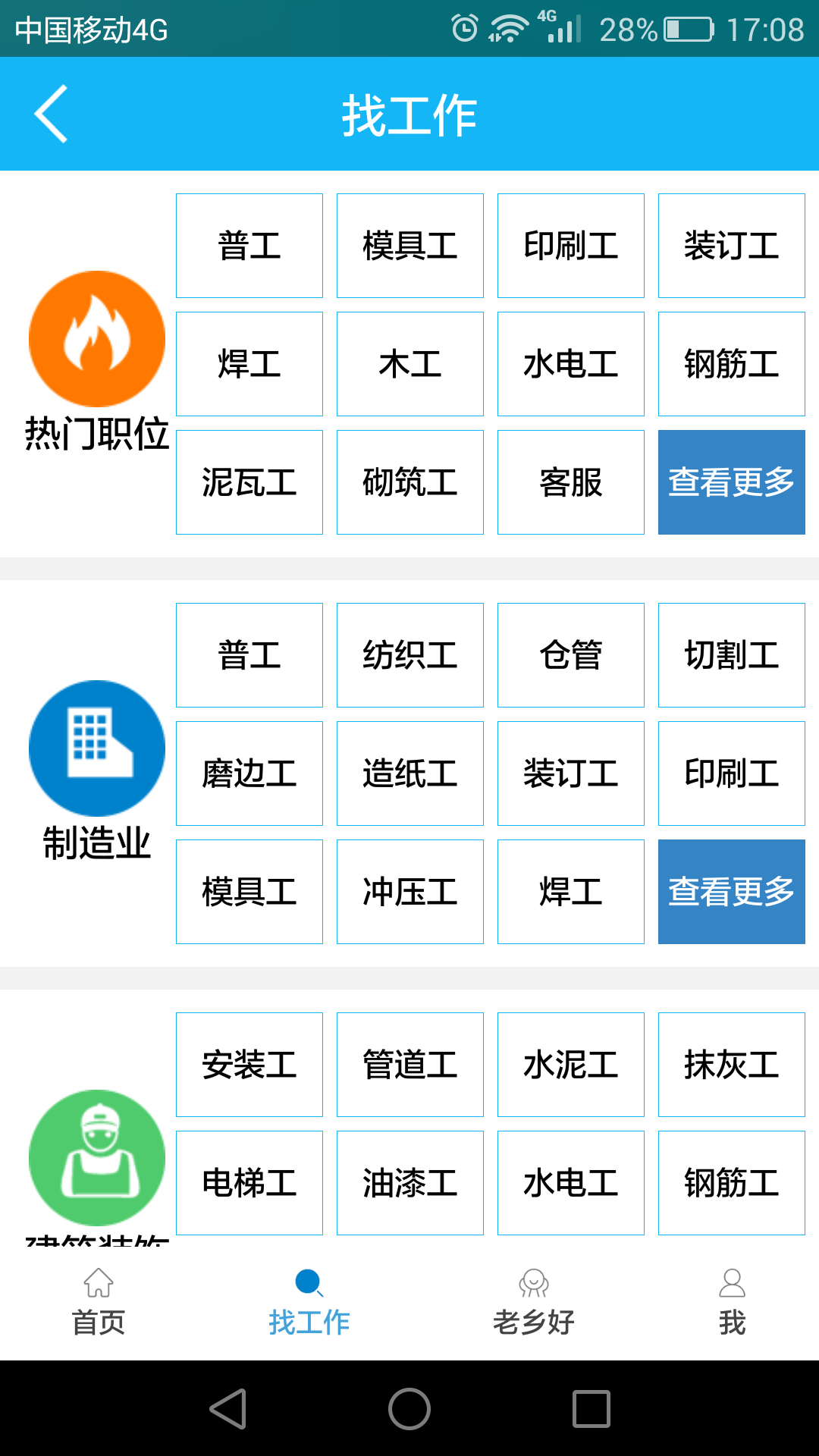Open 客服 job listings
Viewport: 819px width, 1456px height.
coord(571,482)
